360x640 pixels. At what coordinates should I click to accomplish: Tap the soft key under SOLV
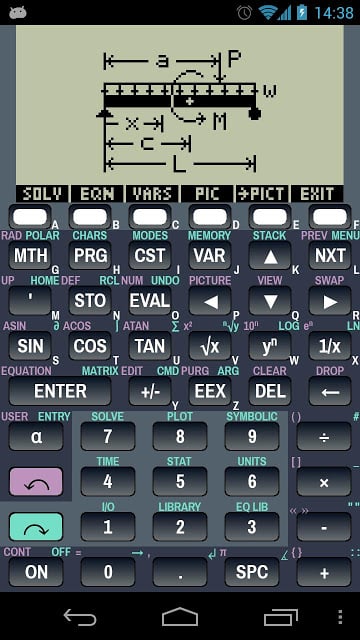(30, 217)
